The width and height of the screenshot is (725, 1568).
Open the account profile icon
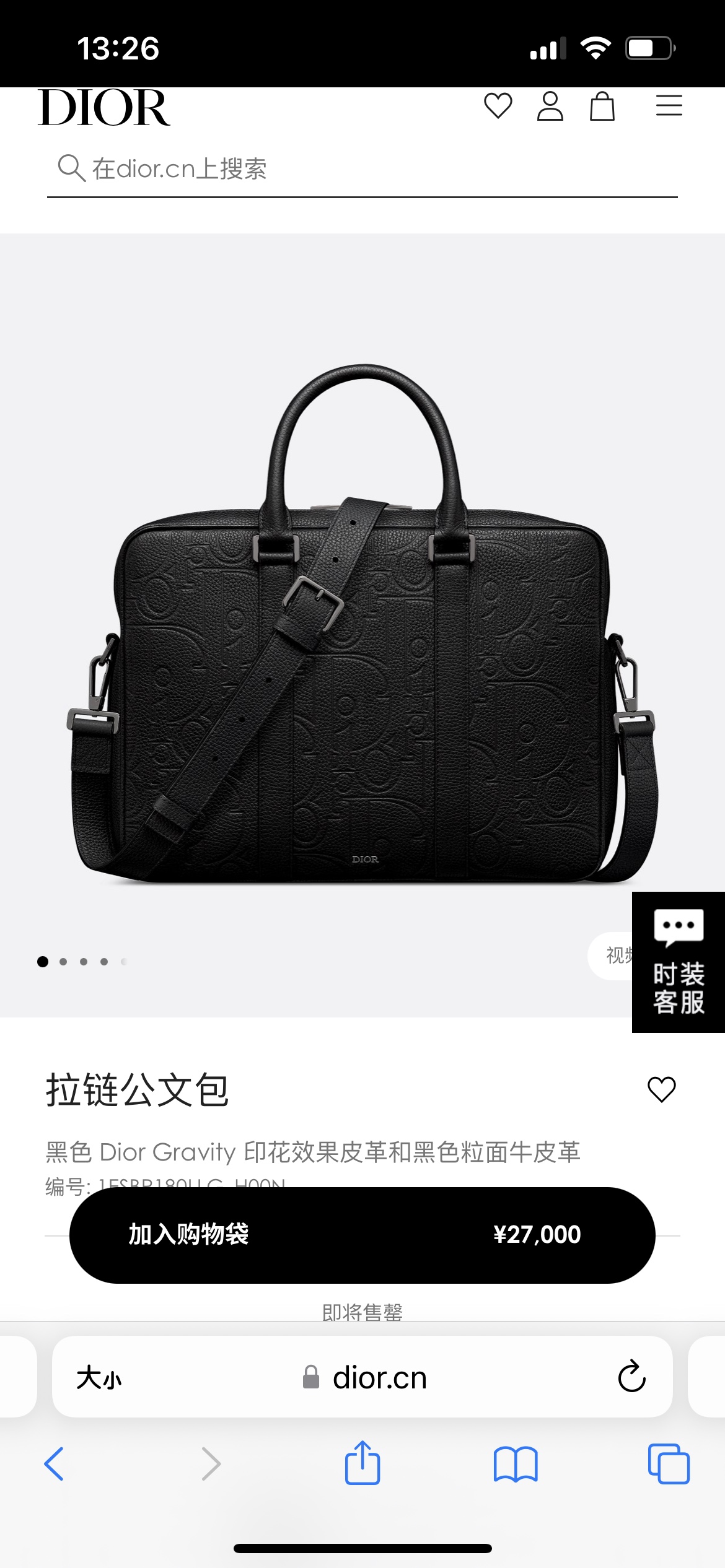pyautogui.click(x=550, y=106)
